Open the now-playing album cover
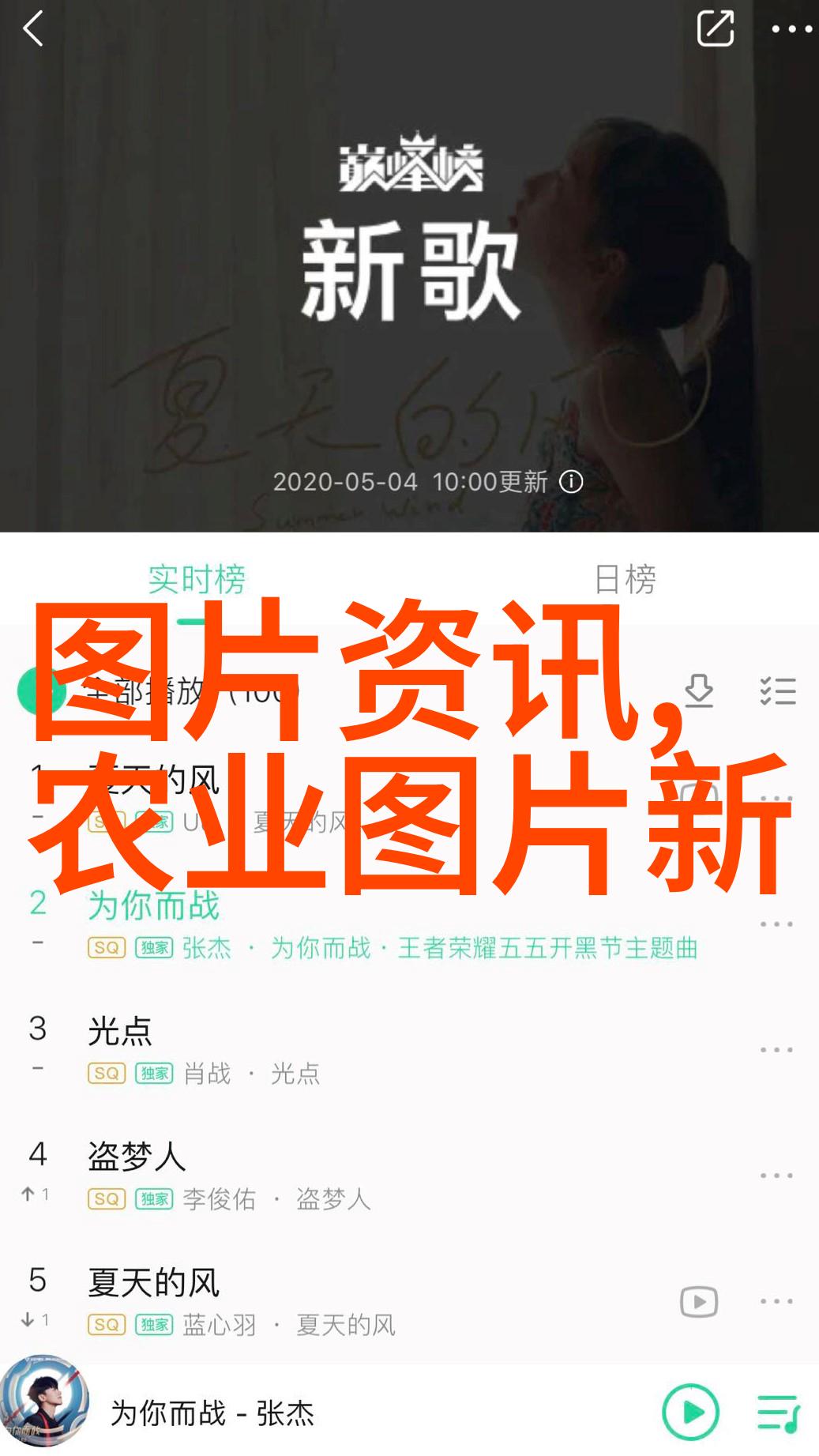 click(x=44, y=1401)
